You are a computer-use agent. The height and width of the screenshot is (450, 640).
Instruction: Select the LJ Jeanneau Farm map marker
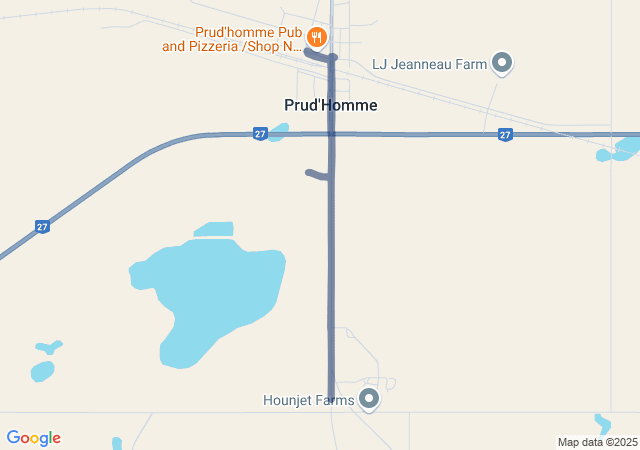[503, 65]
